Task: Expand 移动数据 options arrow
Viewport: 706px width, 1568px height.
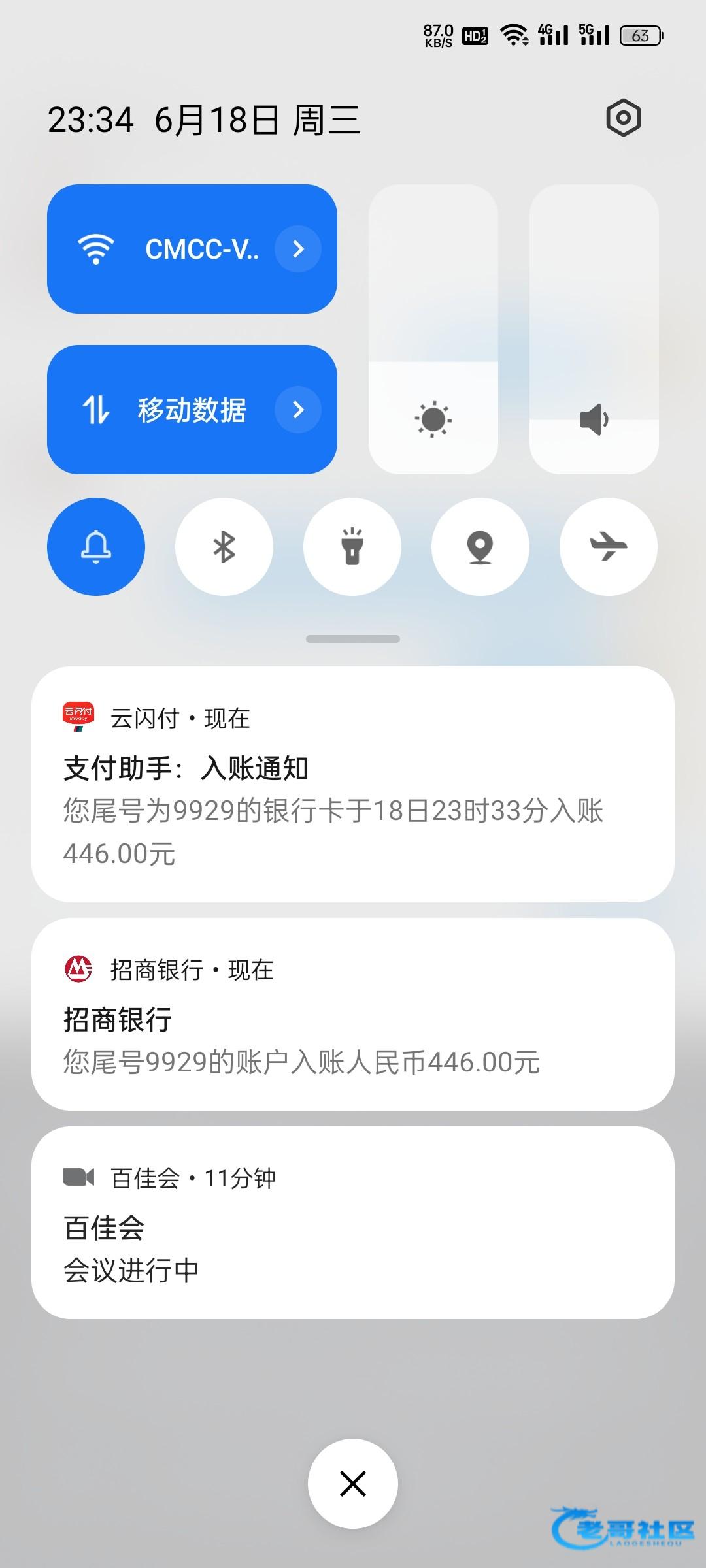Action: [298, 410]
